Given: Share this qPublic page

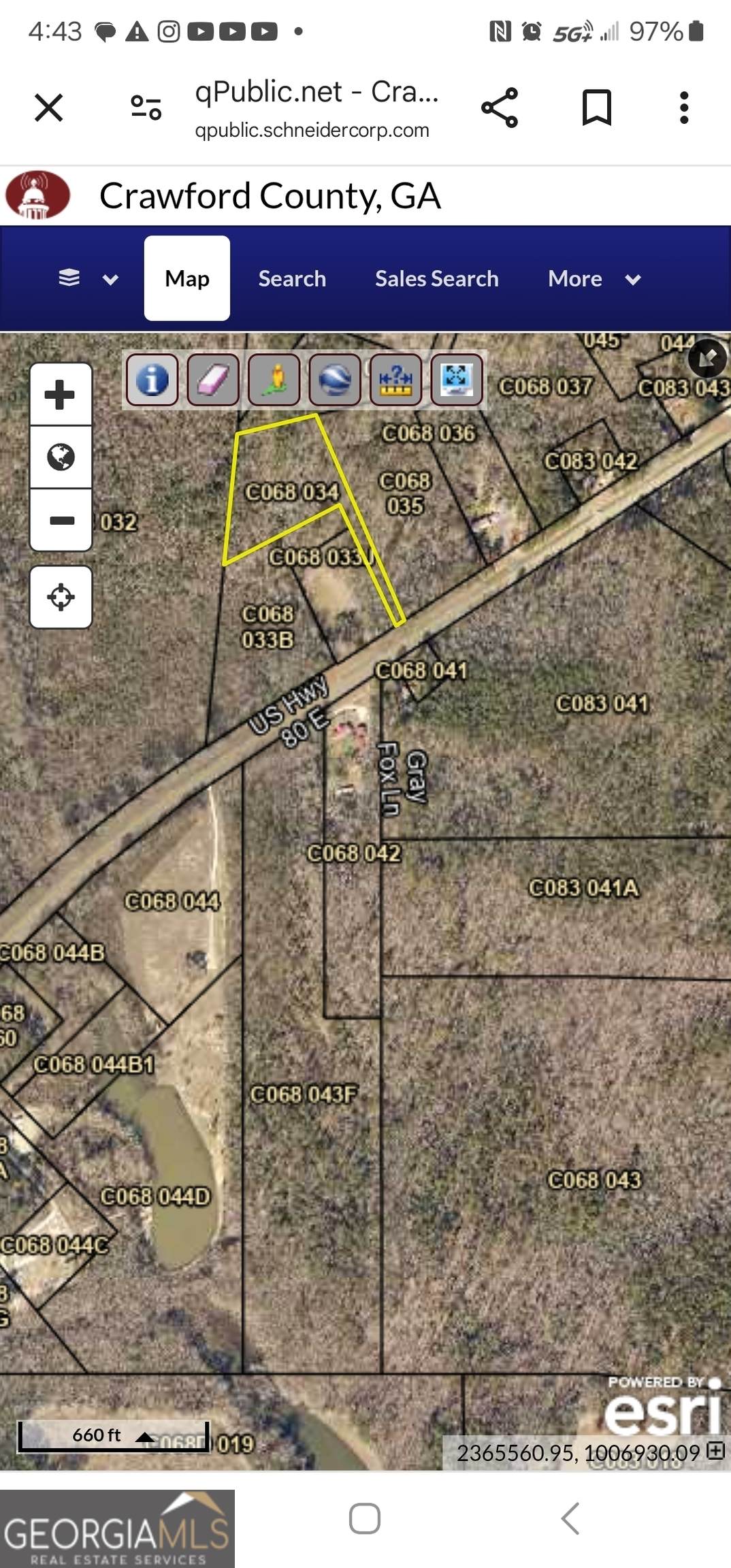Looking at the screenshot, I should click(500, 108).
